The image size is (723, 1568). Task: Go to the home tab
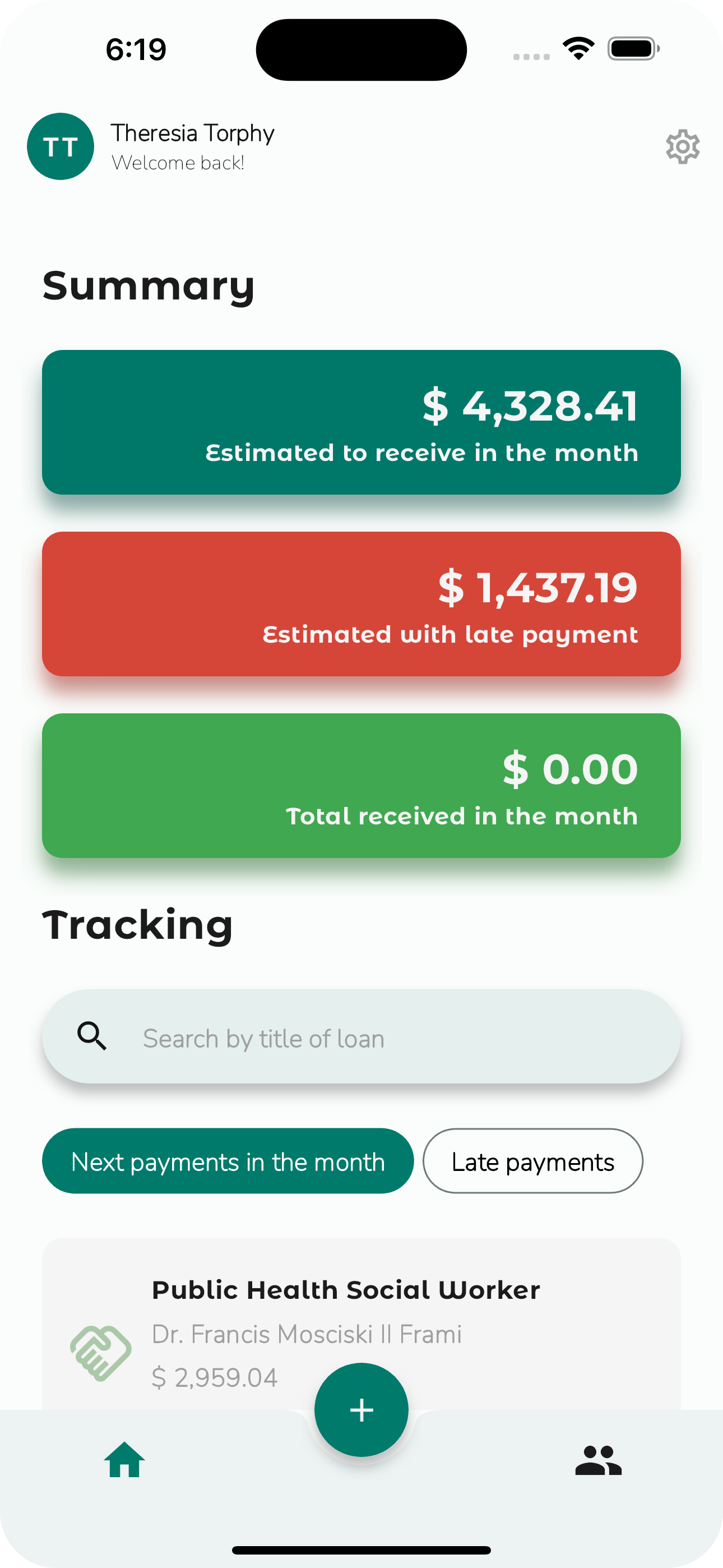click(x=124, y=1460)
